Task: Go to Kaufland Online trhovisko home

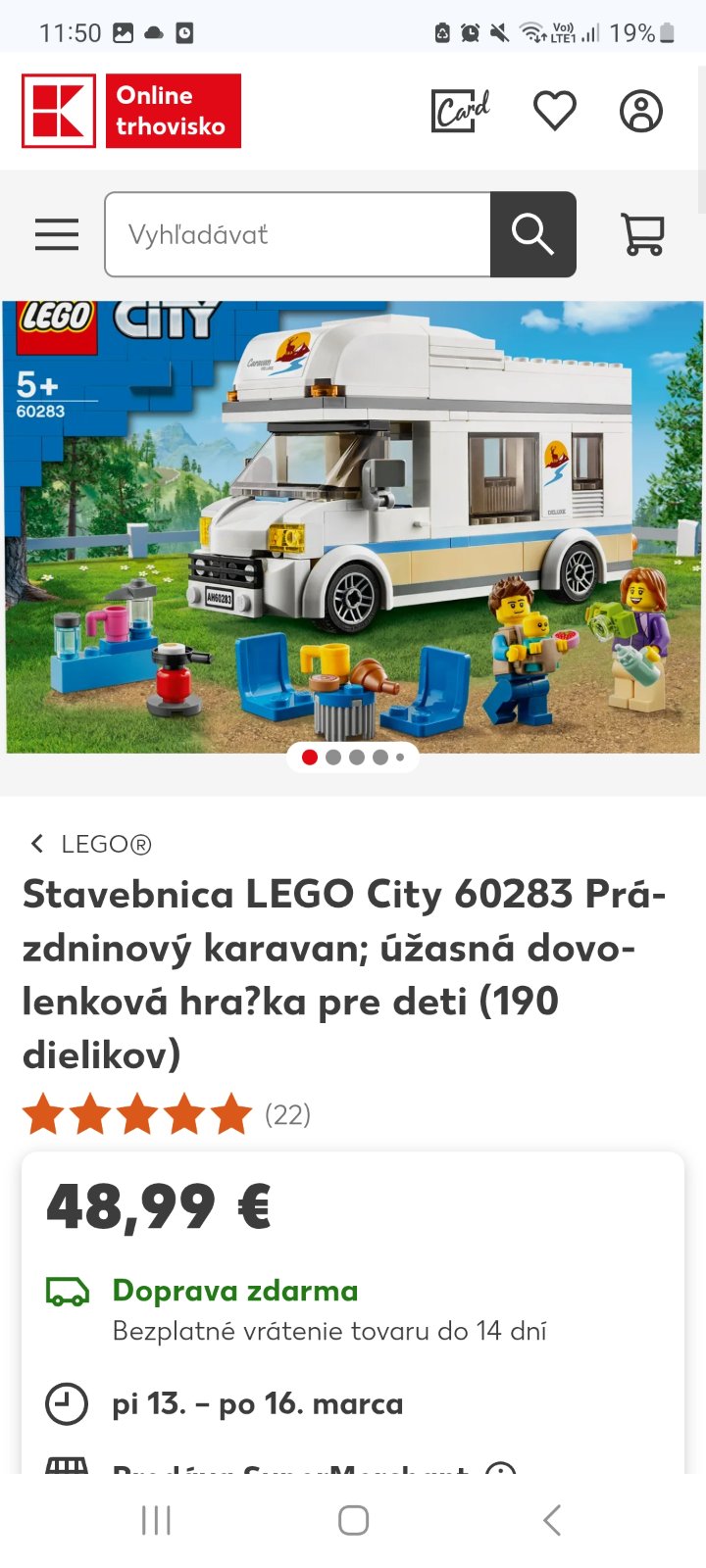Action: (131, 111)
